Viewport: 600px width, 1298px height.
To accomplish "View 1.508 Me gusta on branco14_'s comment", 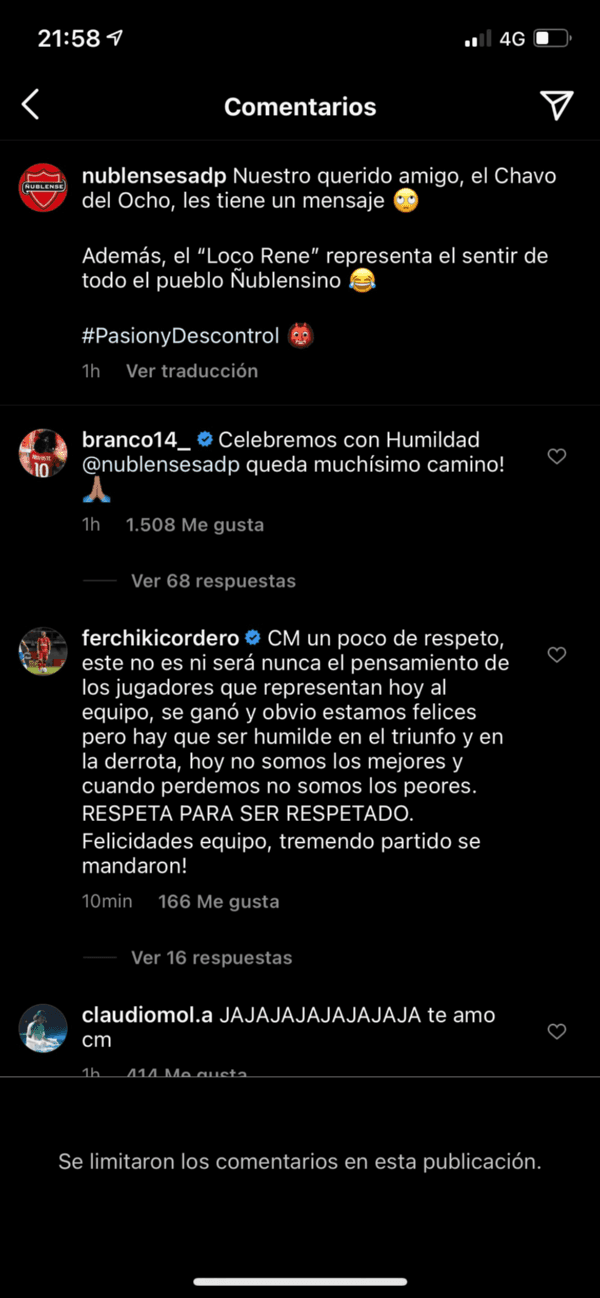I will tap(195, 525).
